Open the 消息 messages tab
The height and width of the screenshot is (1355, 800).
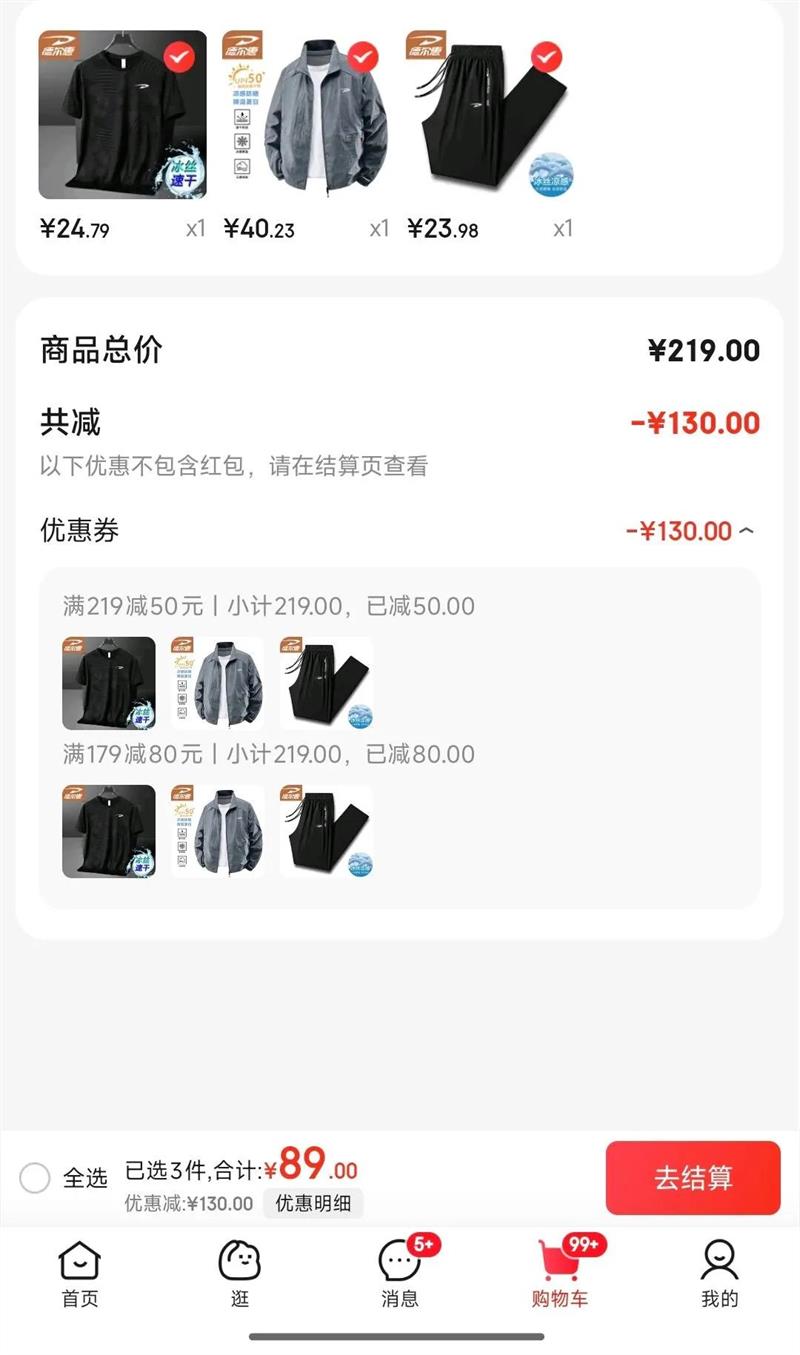point(400,1273)
